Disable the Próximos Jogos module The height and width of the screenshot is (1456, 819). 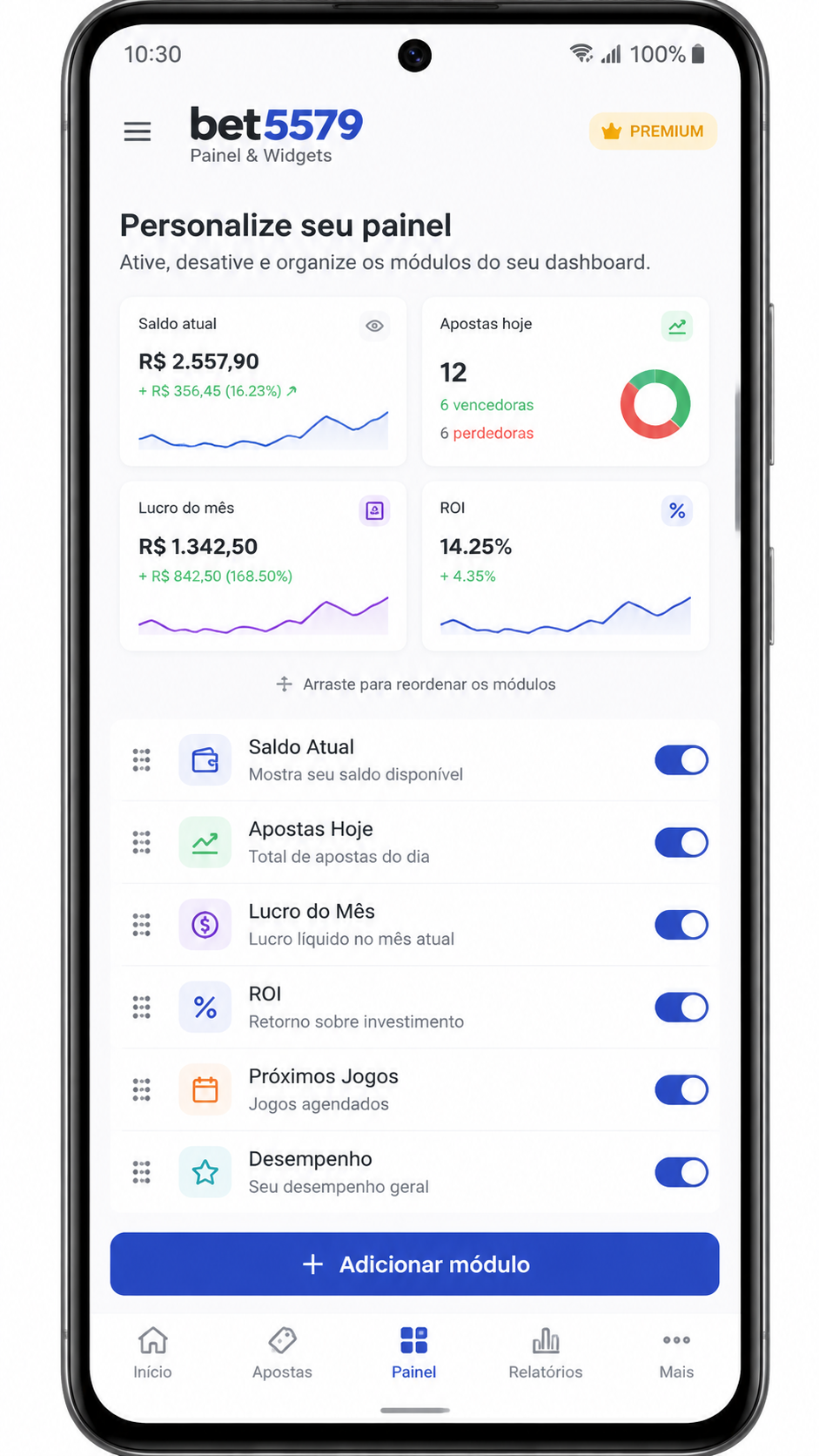681,1089
